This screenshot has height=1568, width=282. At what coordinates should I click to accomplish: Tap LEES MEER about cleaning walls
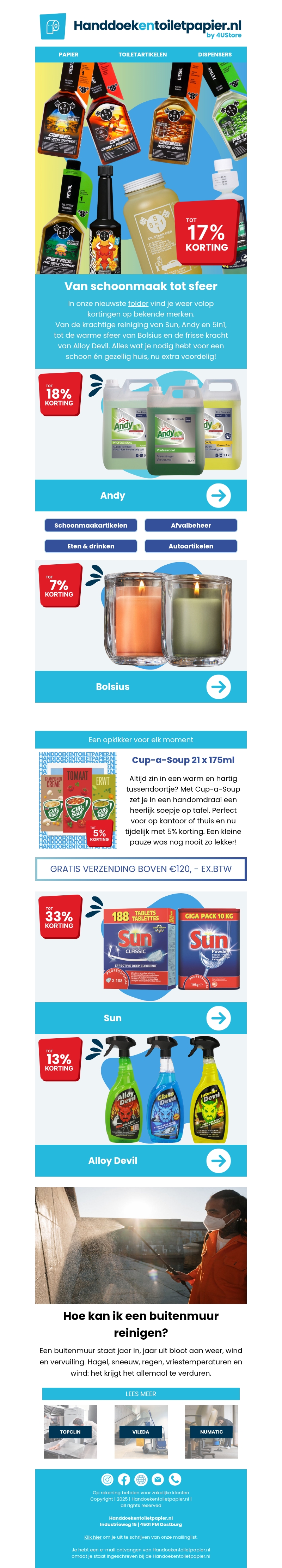(141, 1394)
